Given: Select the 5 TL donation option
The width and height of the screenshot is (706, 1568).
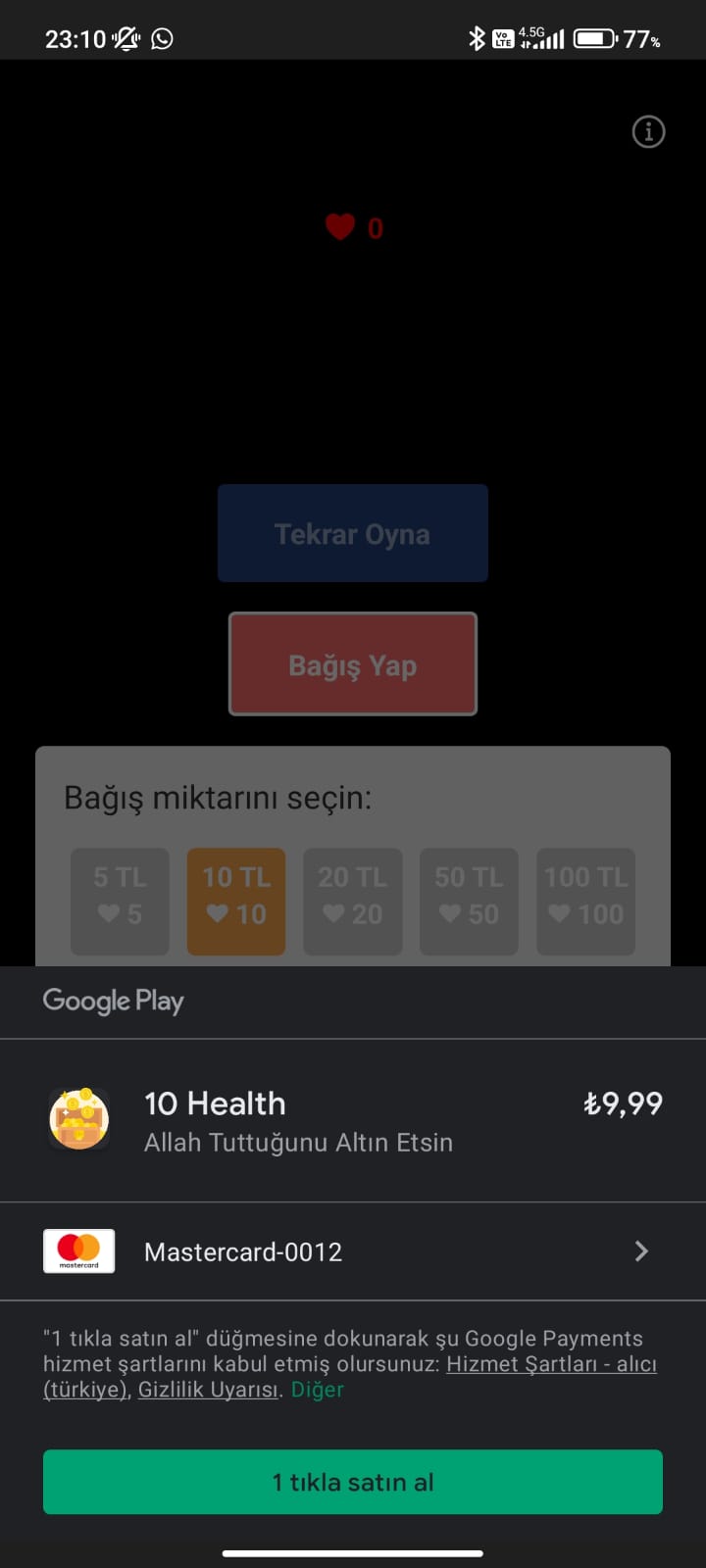Looking at the screenshot, I should click(x=120, y=901).
